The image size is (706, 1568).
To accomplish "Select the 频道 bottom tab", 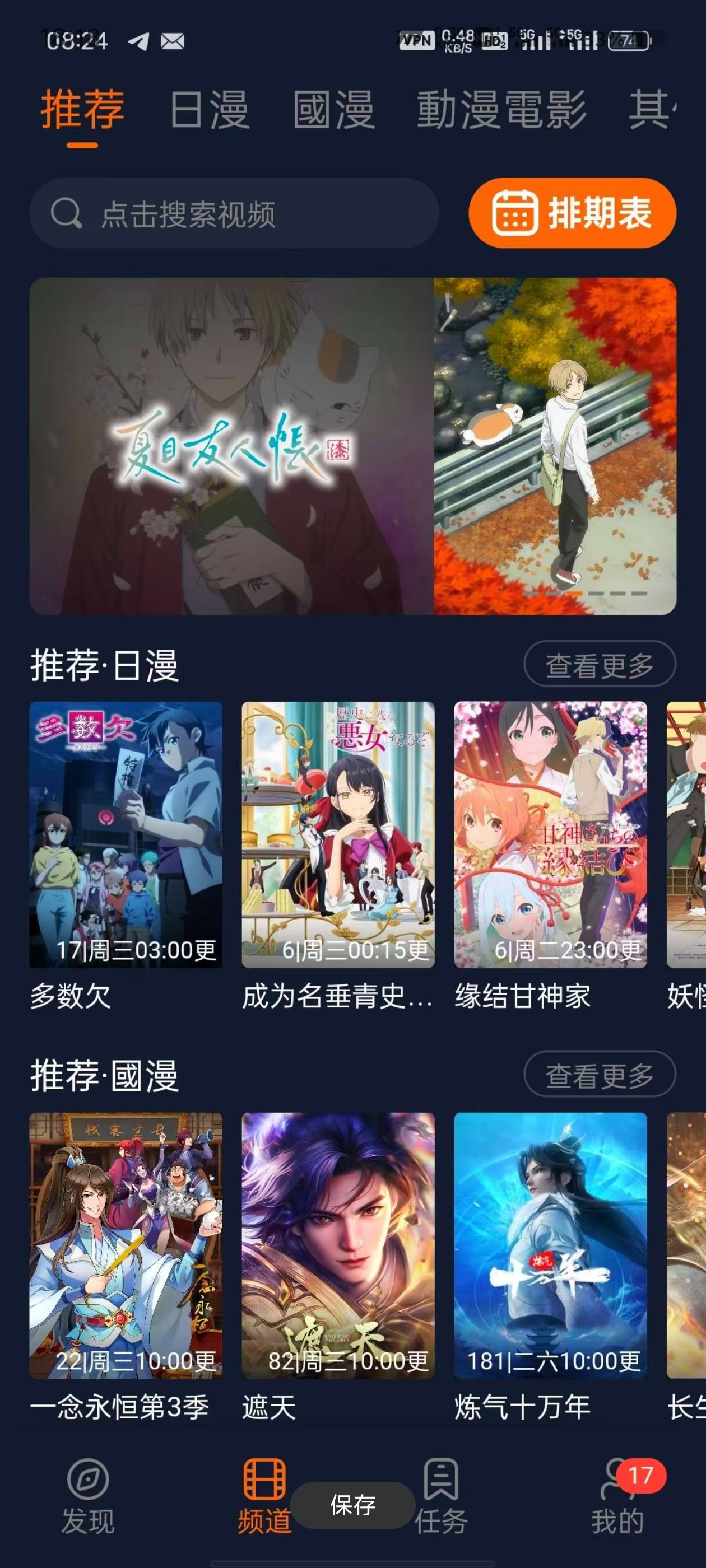I will pos(264,1495).
